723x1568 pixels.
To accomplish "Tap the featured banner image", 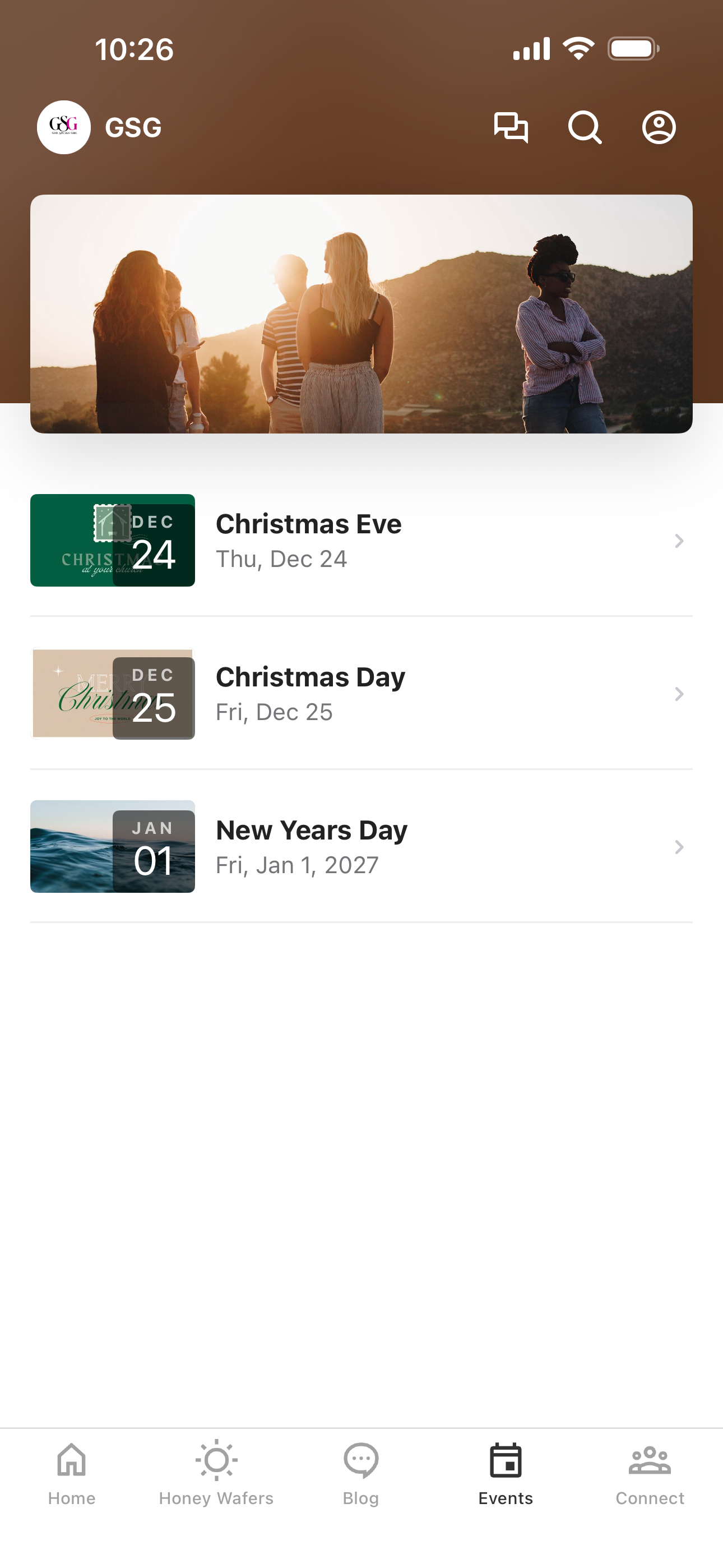I will point(361,314).
